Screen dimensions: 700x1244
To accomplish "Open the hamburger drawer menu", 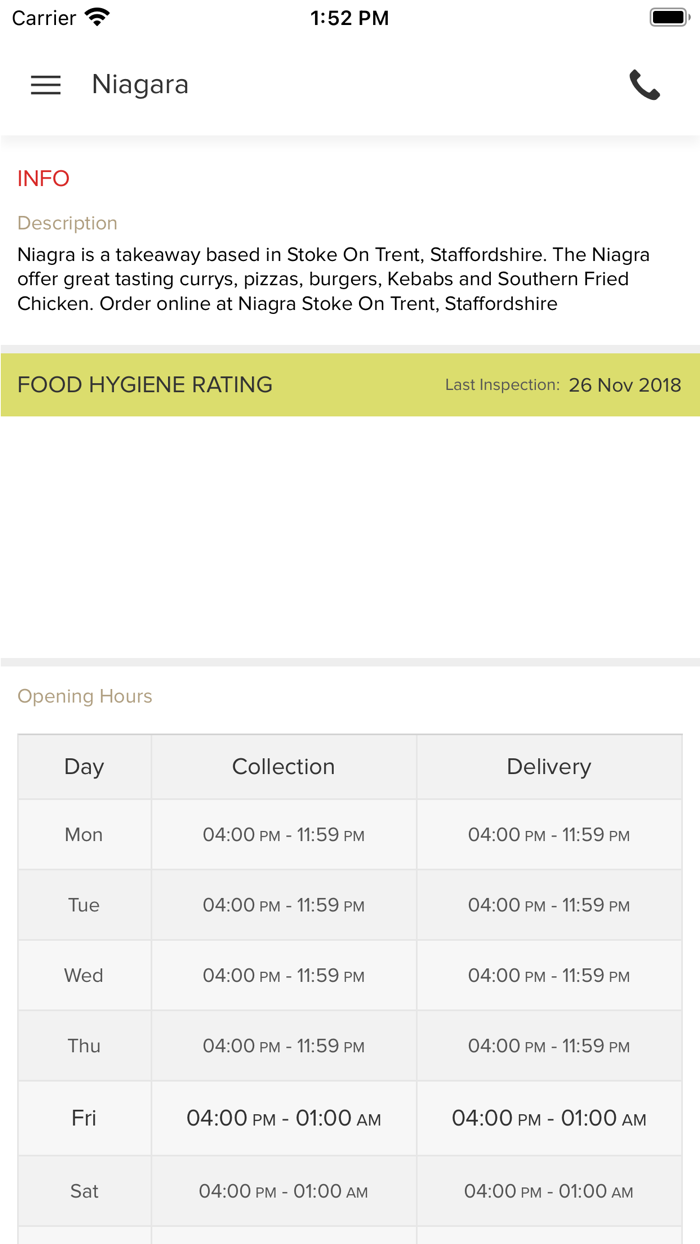I will click(x=46, y=85).
